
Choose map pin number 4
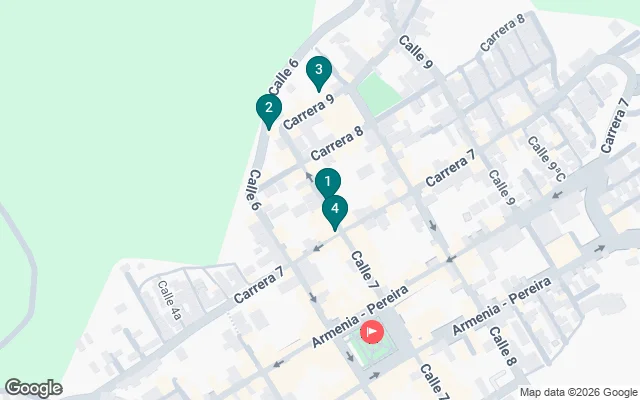coord(335,210)
